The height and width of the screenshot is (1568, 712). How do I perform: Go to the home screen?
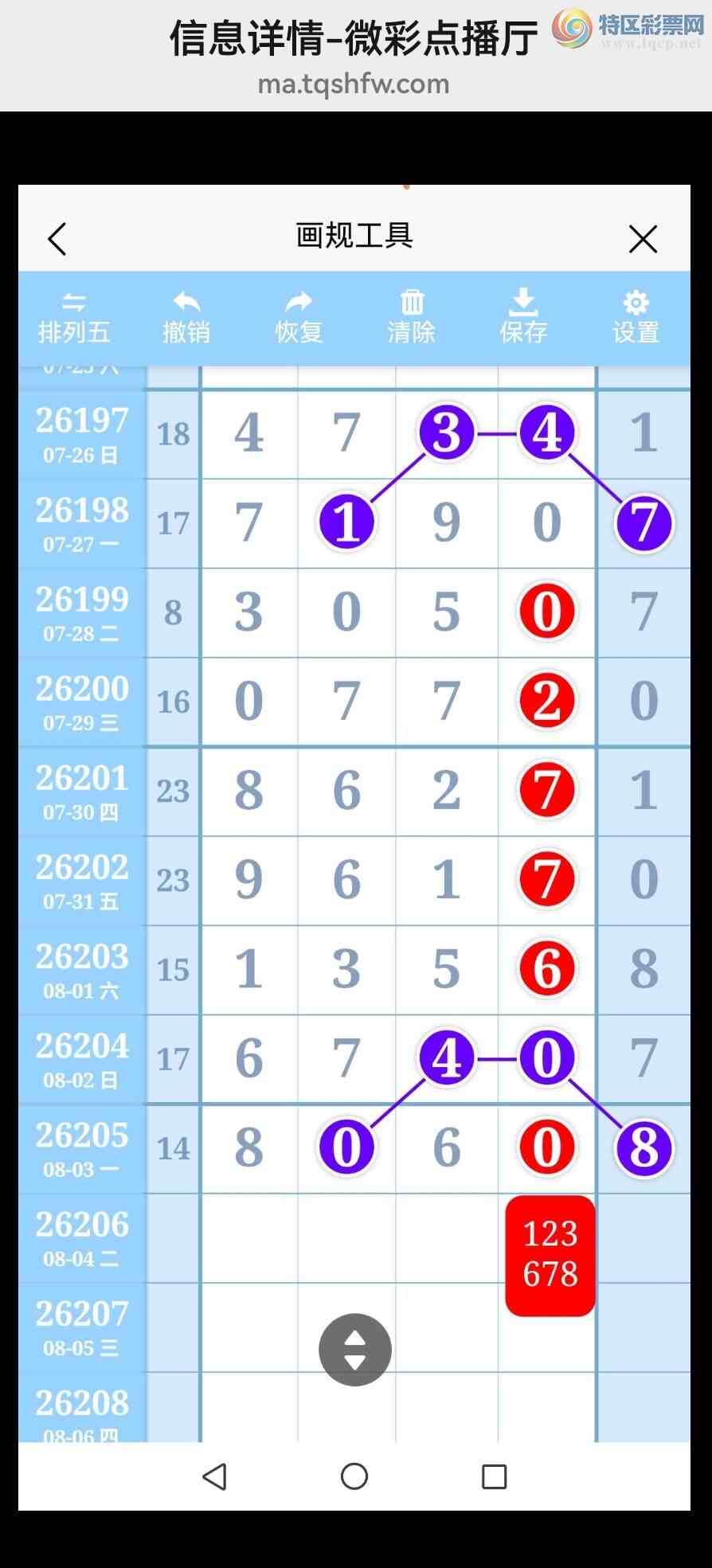(354, 1476)
